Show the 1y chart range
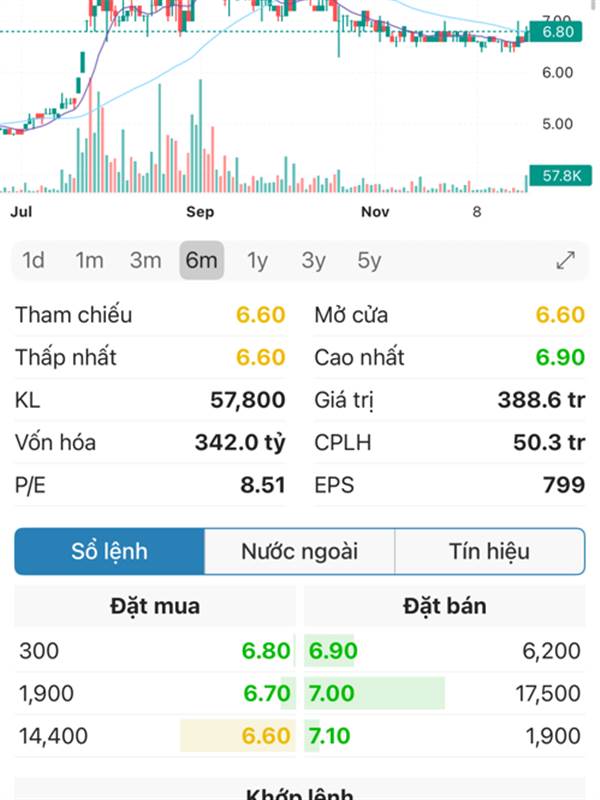Viewport: 600px width, 800px height. click(x=258, y=261)
